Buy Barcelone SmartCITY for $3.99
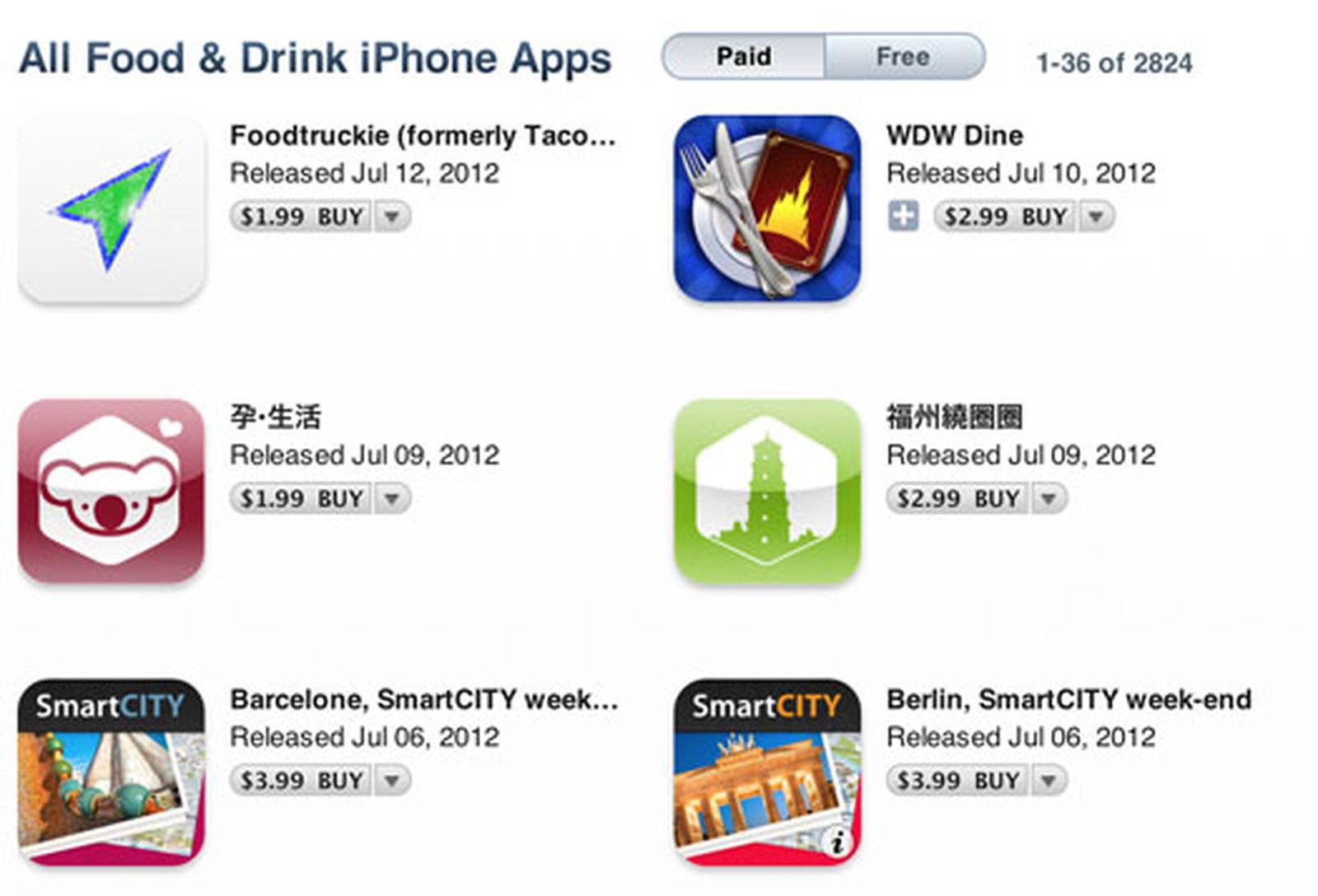 (x=301, y=780)
